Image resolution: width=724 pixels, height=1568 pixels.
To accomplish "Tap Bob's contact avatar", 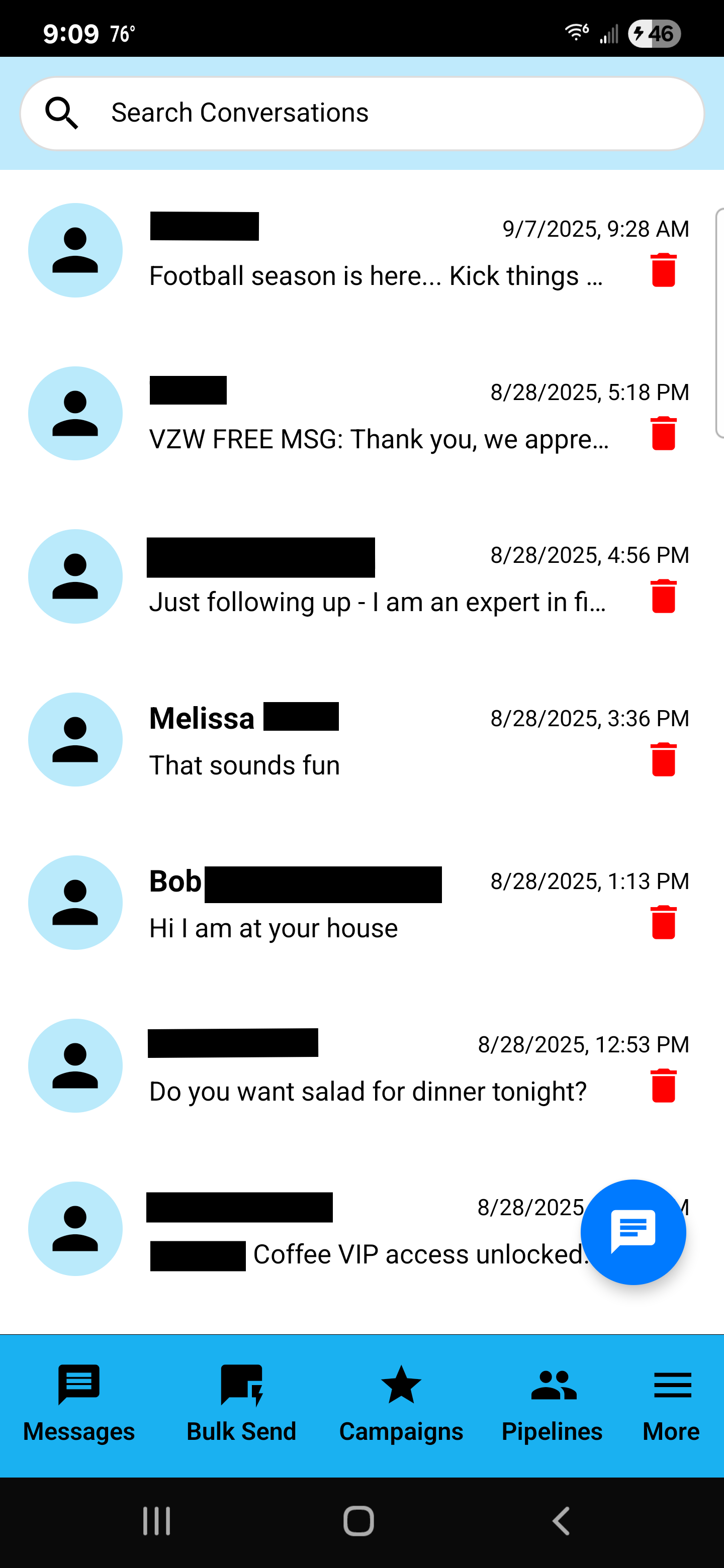I will pyautogui.click(x=75, y=903).
